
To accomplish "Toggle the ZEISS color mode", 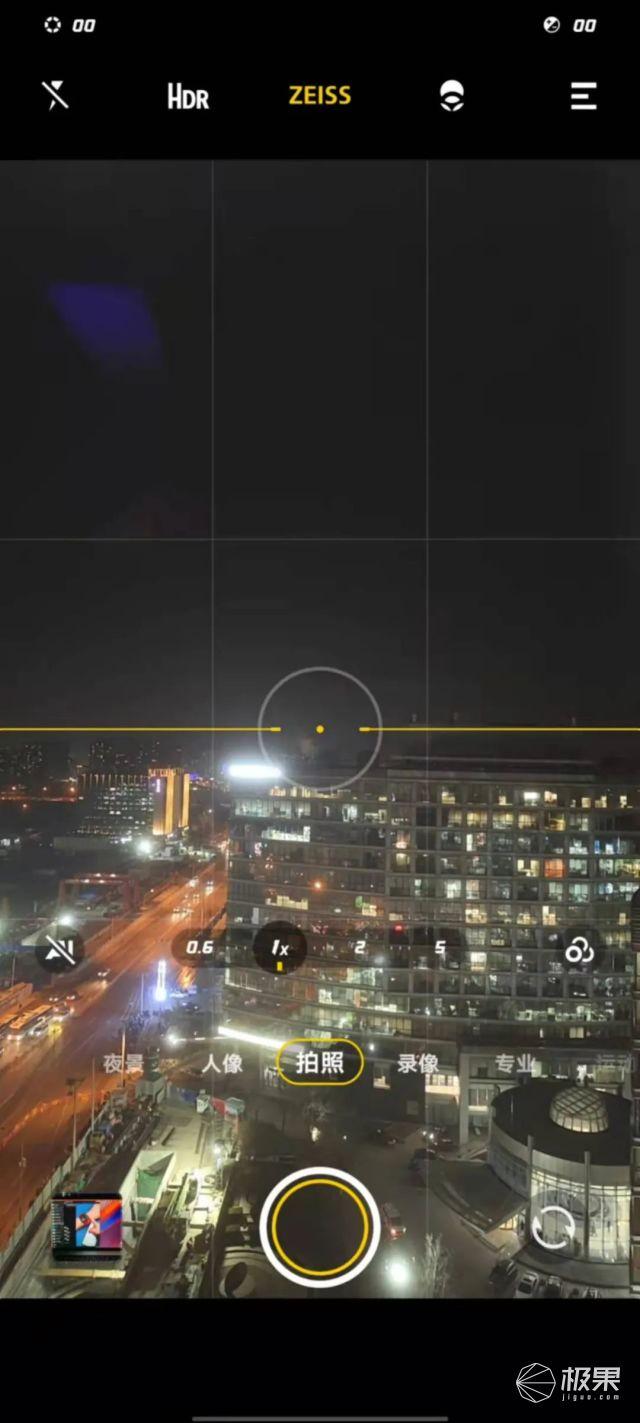I will [320, 96].
